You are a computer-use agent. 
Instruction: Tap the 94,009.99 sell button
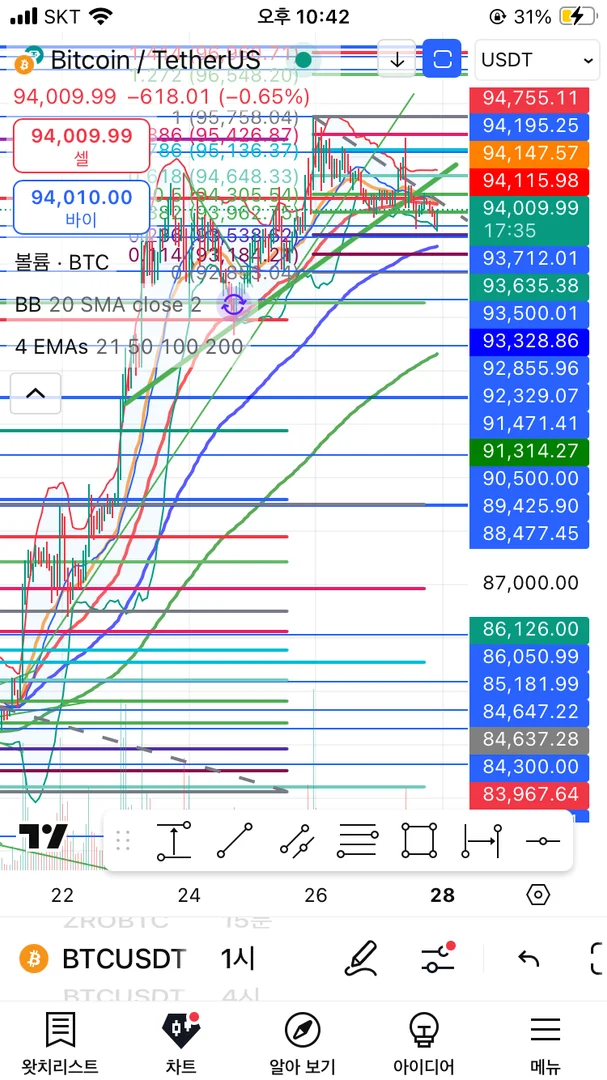(81, 147)
